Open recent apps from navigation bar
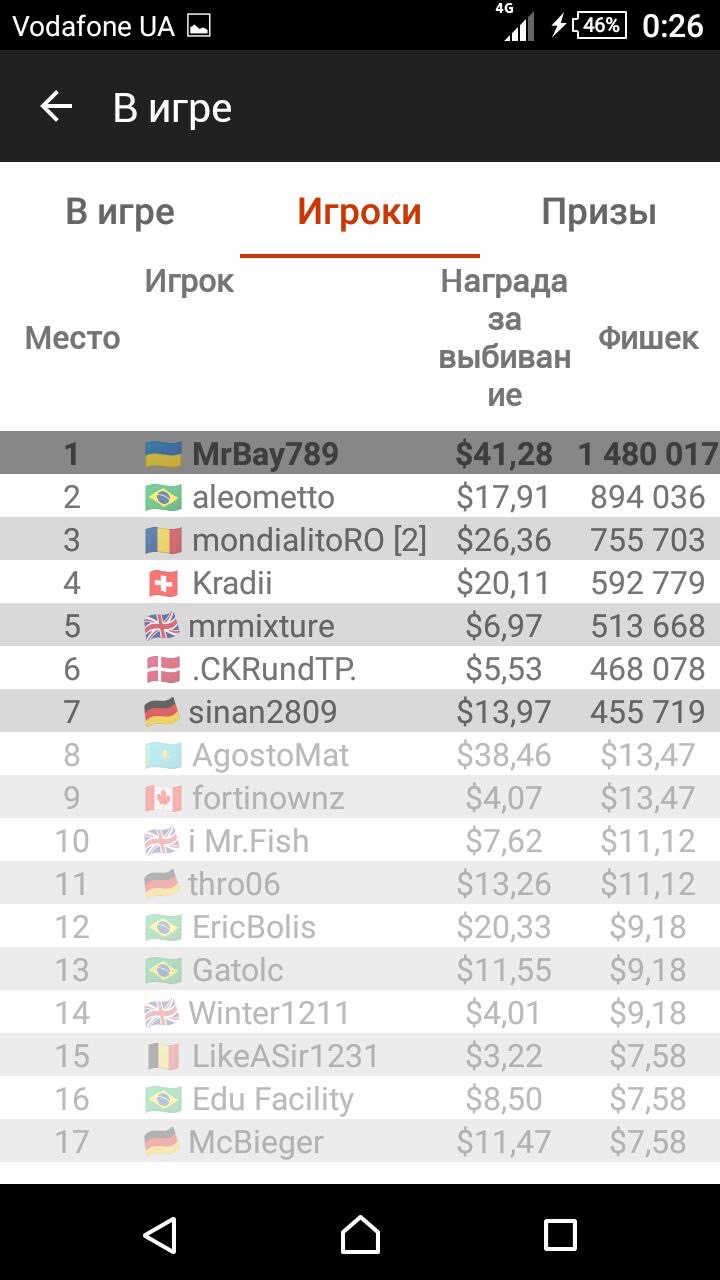720x1280 pixels. click(x=560, y=1235)
